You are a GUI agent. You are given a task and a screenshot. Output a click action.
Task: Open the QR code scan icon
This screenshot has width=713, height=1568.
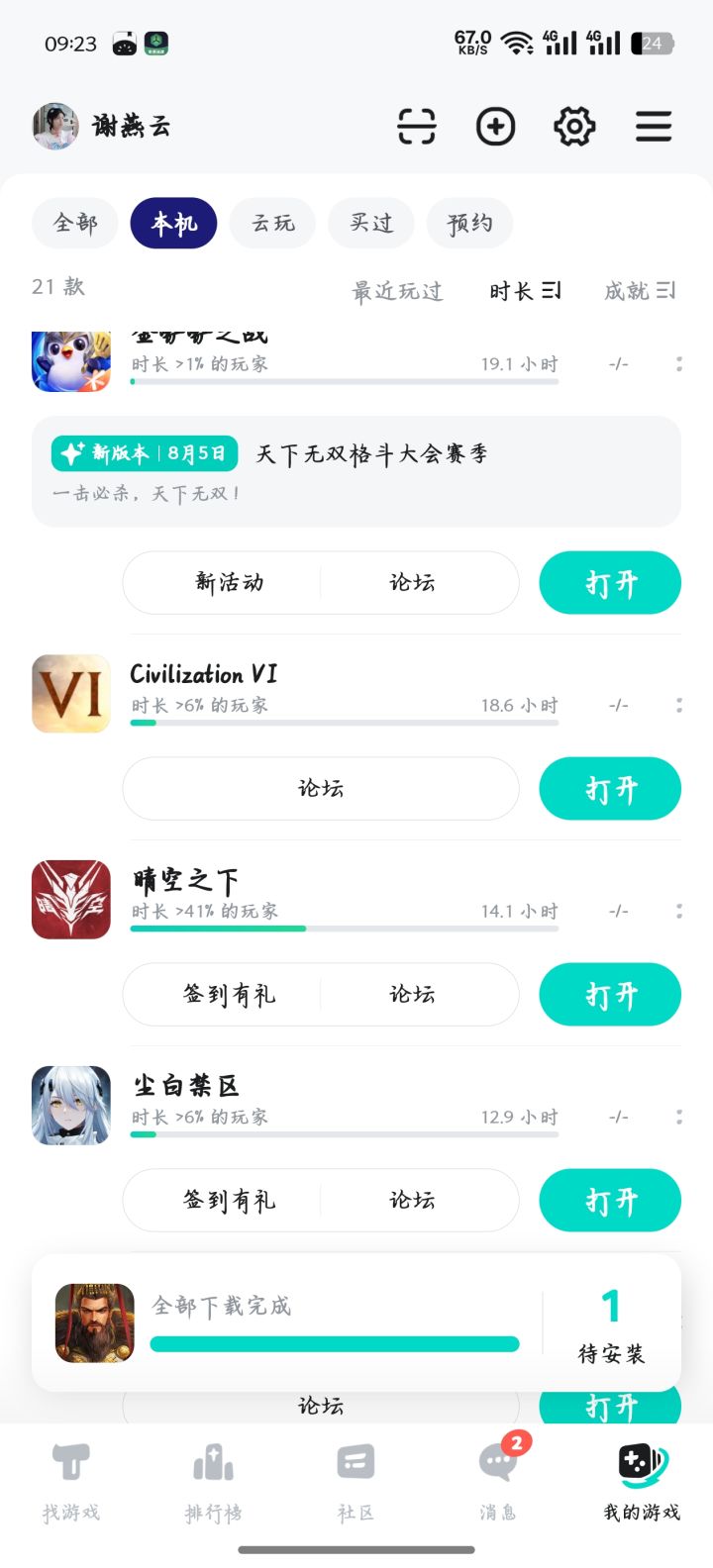(x=417, y=127)
